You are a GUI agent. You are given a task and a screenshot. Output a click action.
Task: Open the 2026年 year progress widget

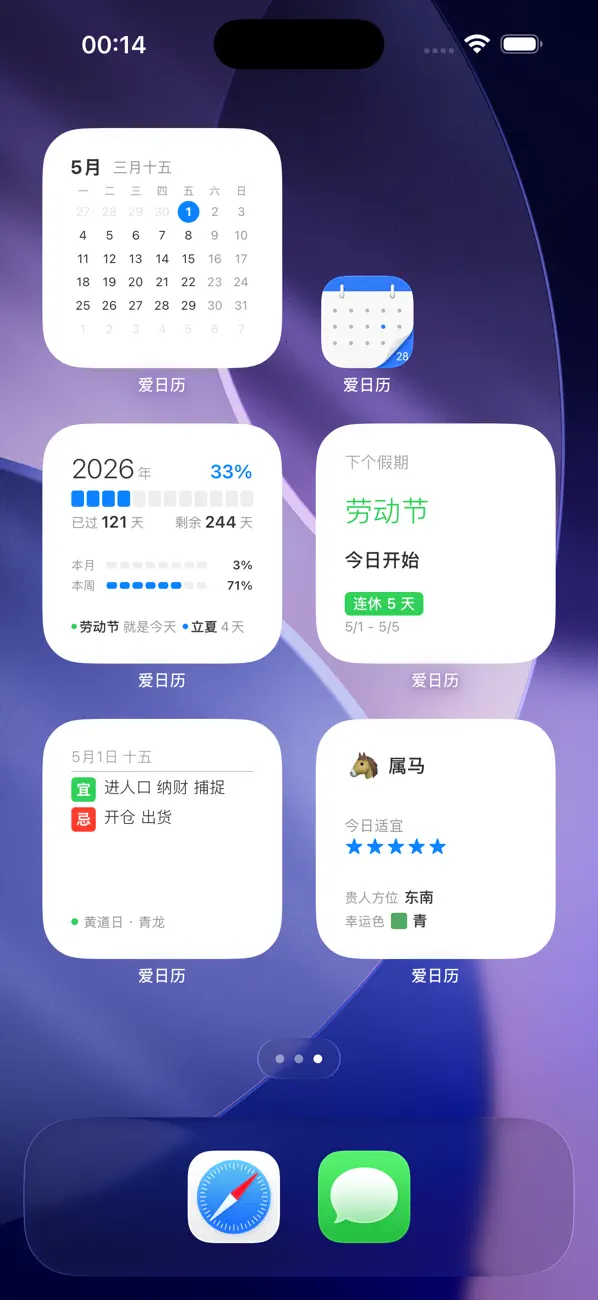point(162,543)
